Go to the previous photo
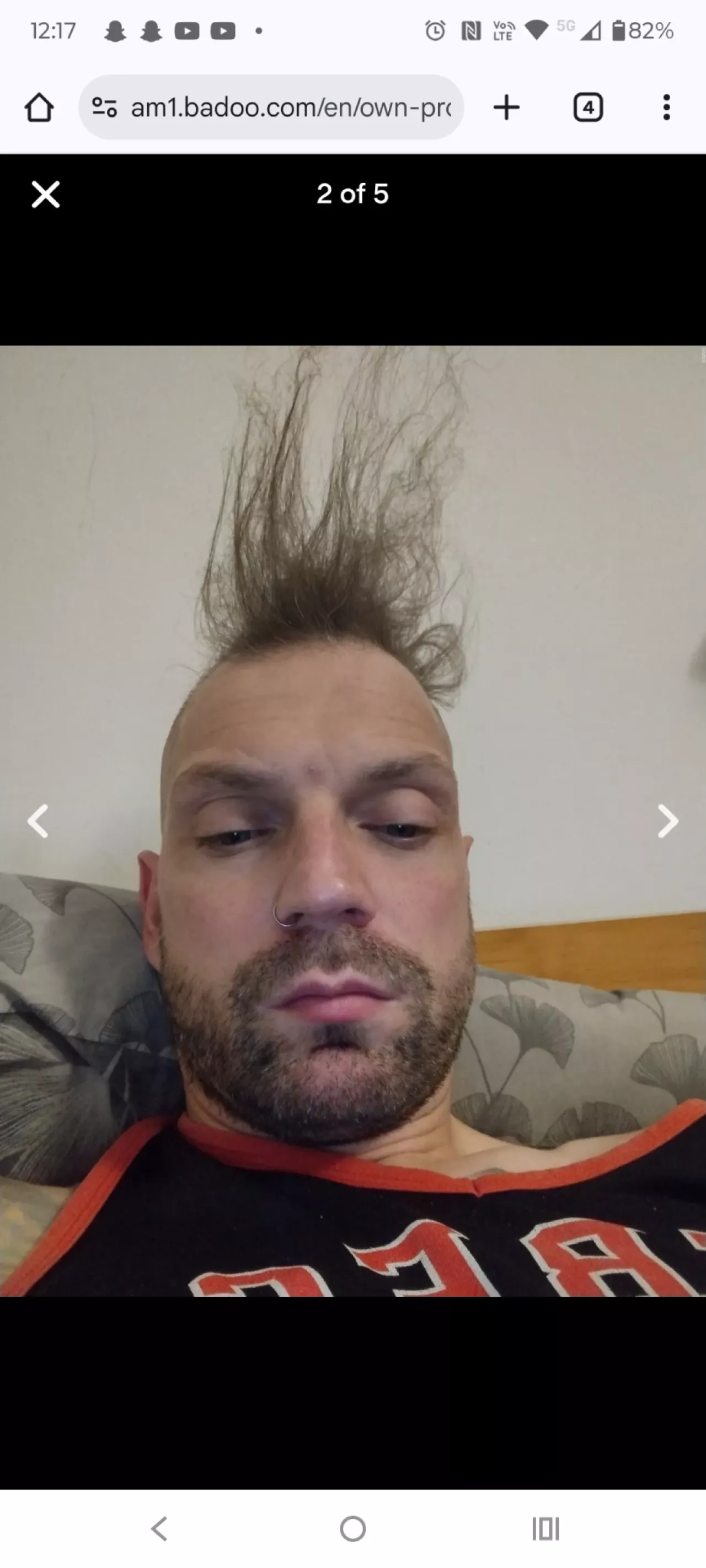Image resolution: width=706 pixels, height=1568 pixels. point(38,821)
